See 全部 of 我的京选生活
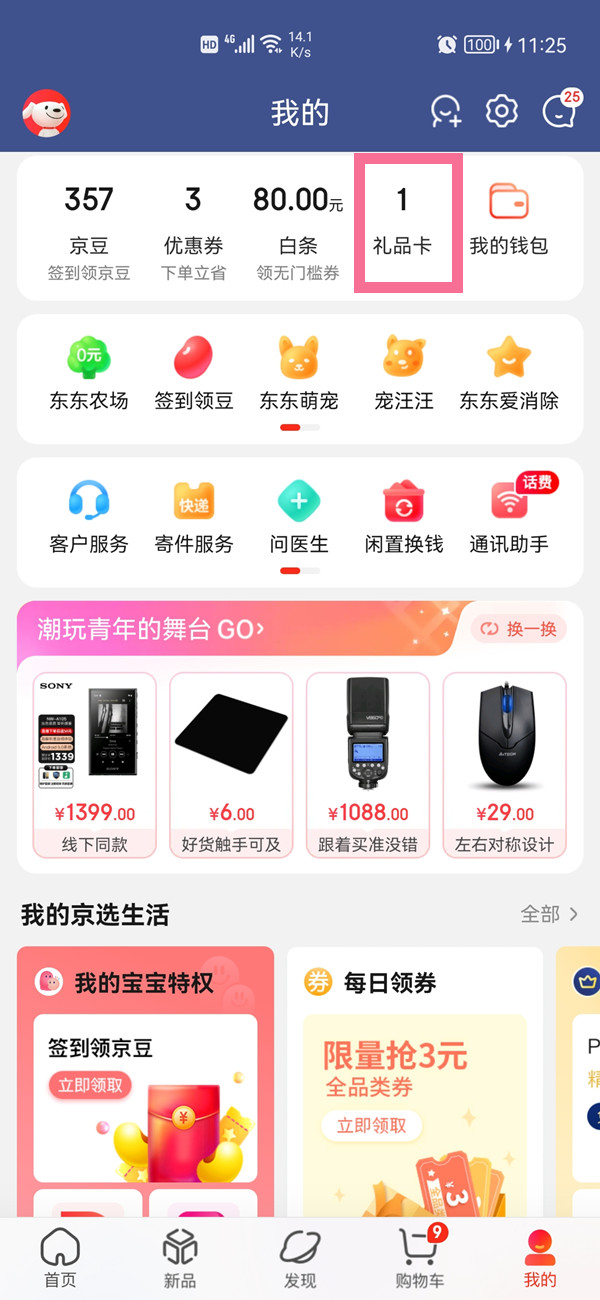 [x=549, y=914]
